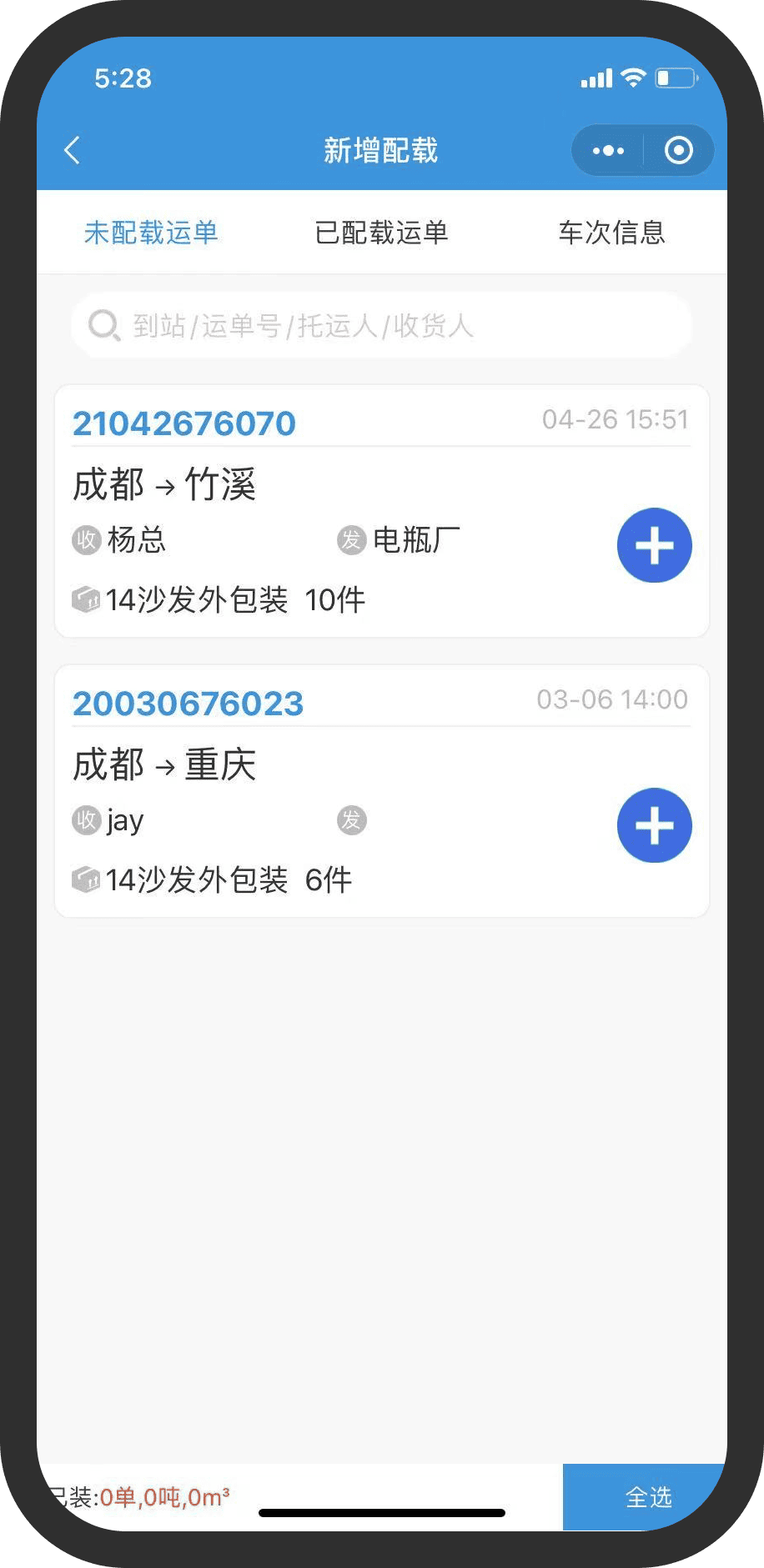This screenshot has height=1568, width=764.
Task: Focus the 到站/运单号/托运人/收货人 search field
Action: pyautogui.click(x=382, y=325)
